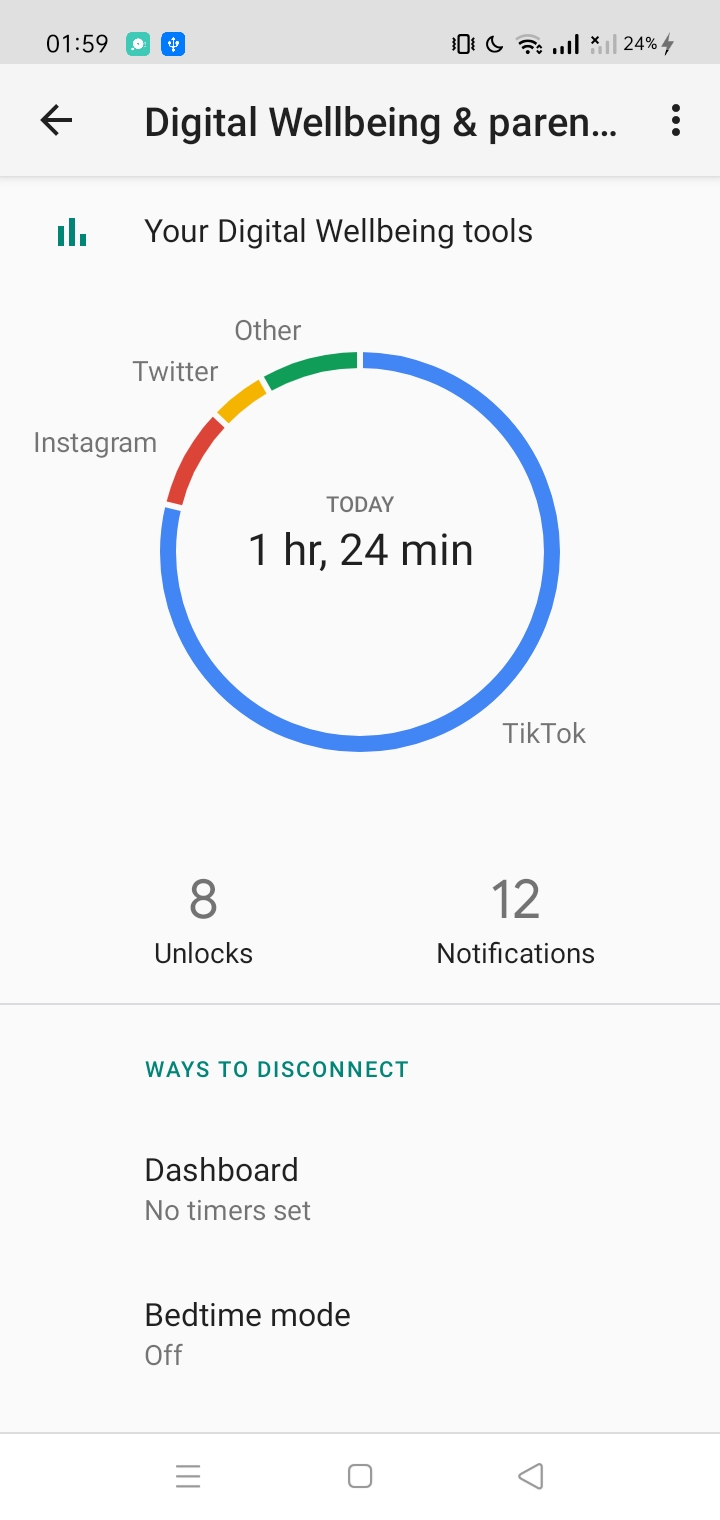Open the three-dot overflow menu
The height and width of the screenshot is (1520, 720).
pyautogui.click(x=676, y=121)
